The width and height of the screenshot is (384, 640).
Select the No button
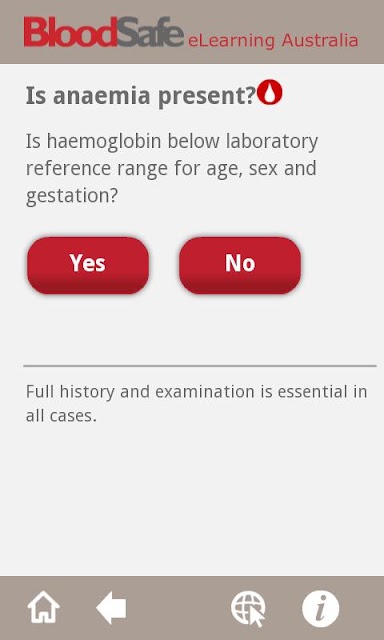(x=240, y=265)
